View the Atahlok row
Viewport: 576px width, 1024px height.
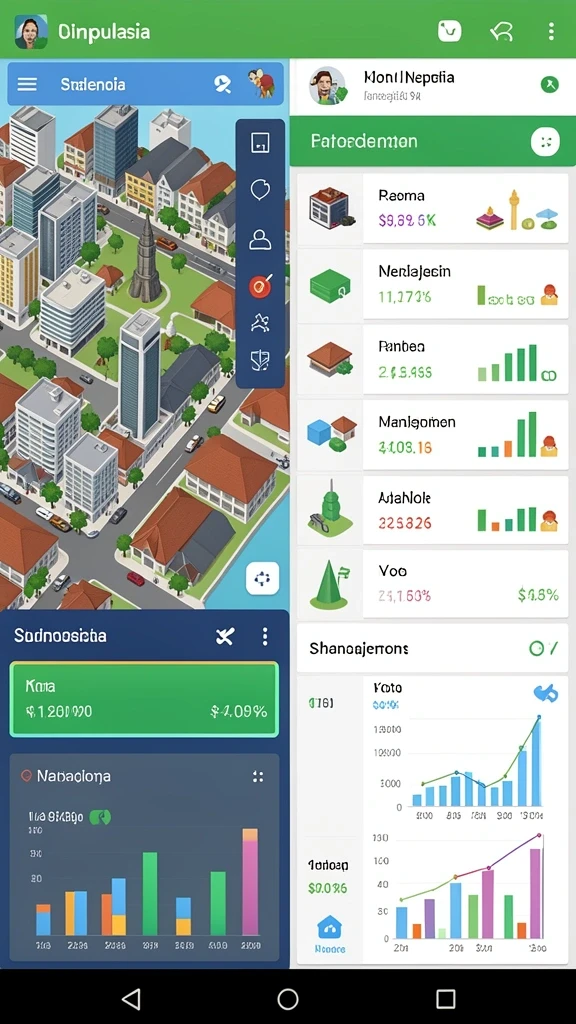click(432, 511)
